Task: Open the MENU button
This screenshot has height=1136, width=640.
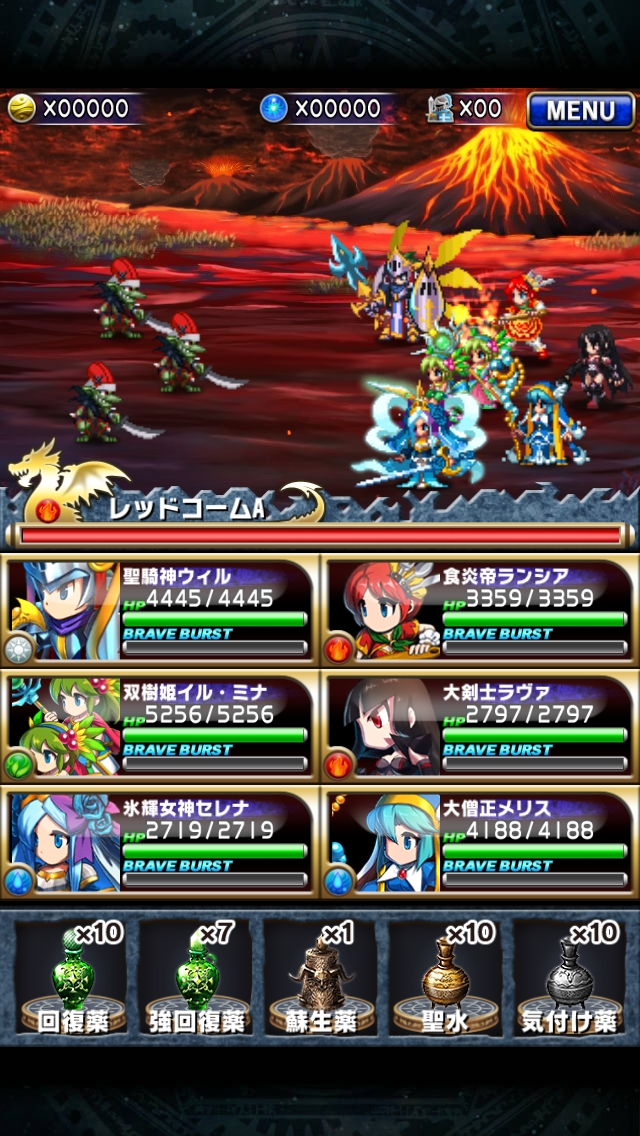Action: (x=580, y=110)
